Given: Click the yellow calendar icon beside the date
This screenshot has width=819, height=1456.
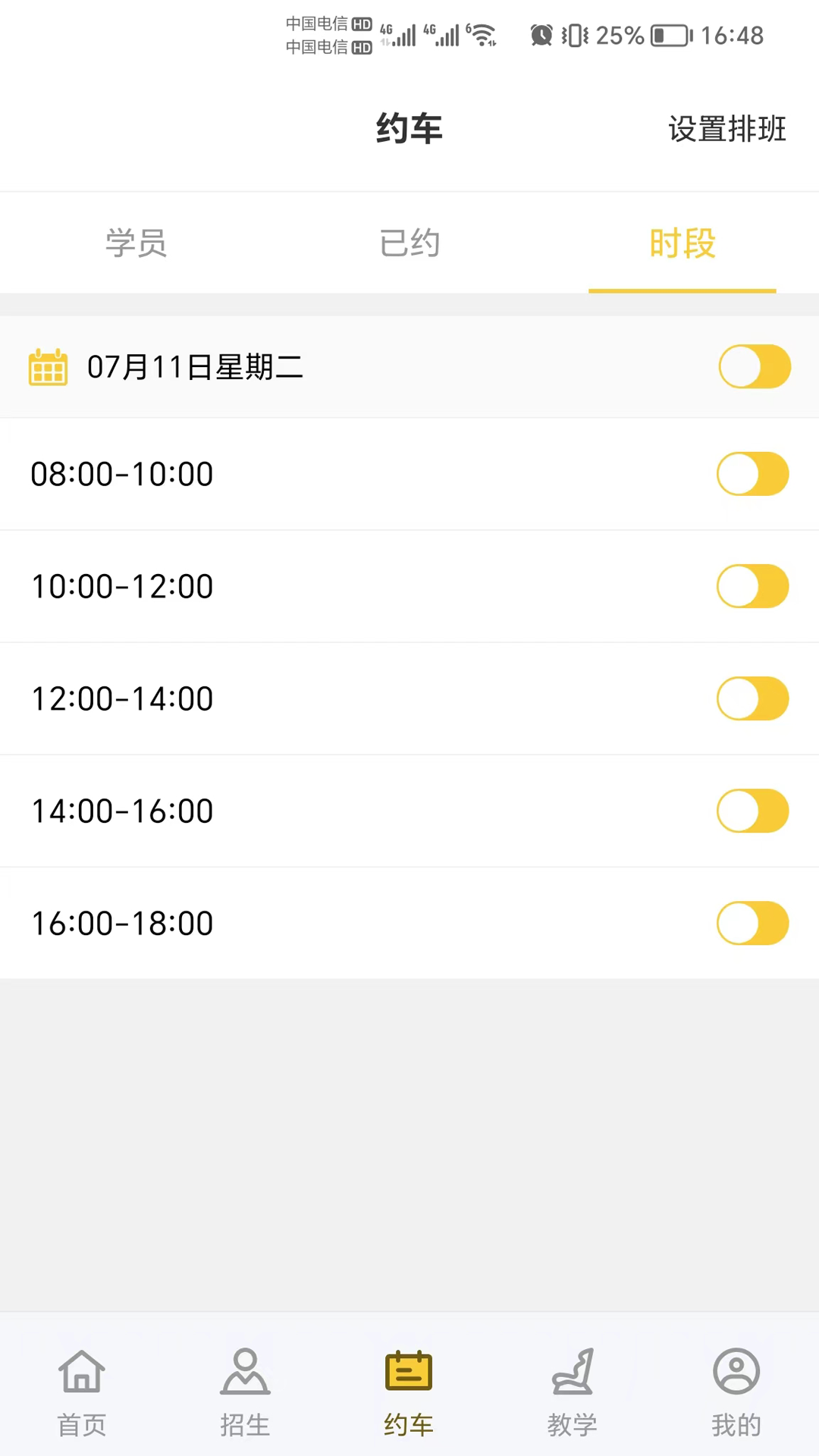Looking at the screenshot, I should click(48, 366).
